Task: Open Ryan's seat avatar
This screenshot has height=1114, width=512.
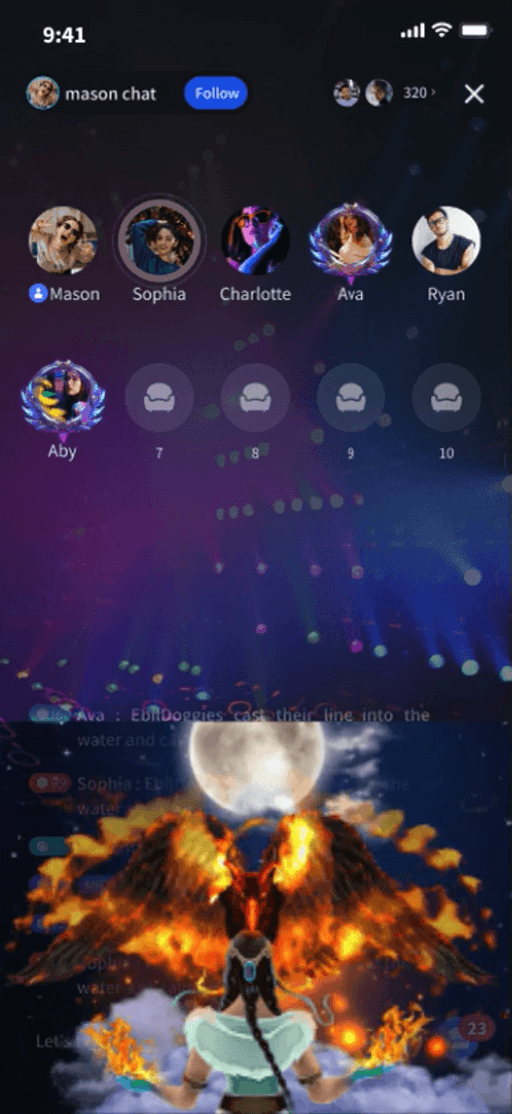Action: [x=446, y=241]
